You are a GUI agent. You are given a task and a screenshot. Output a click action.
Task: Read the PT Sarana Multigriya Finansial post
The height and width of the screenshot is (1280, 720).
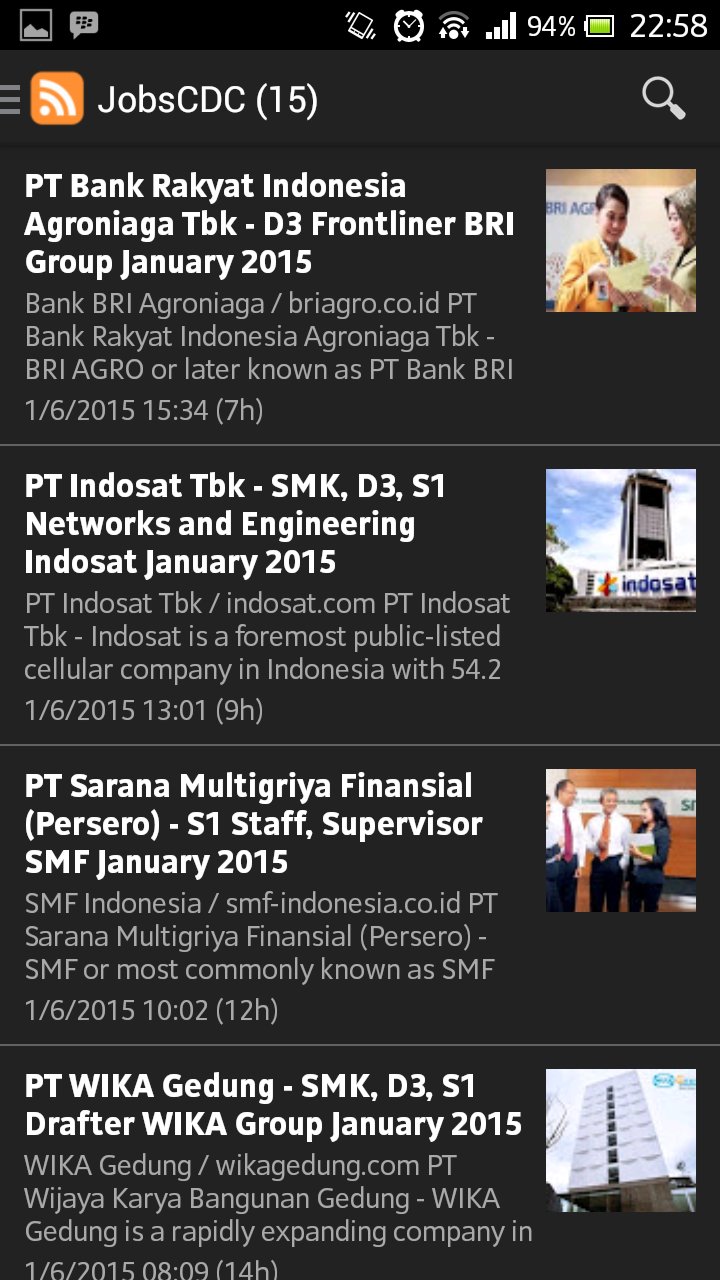(270, 824)
